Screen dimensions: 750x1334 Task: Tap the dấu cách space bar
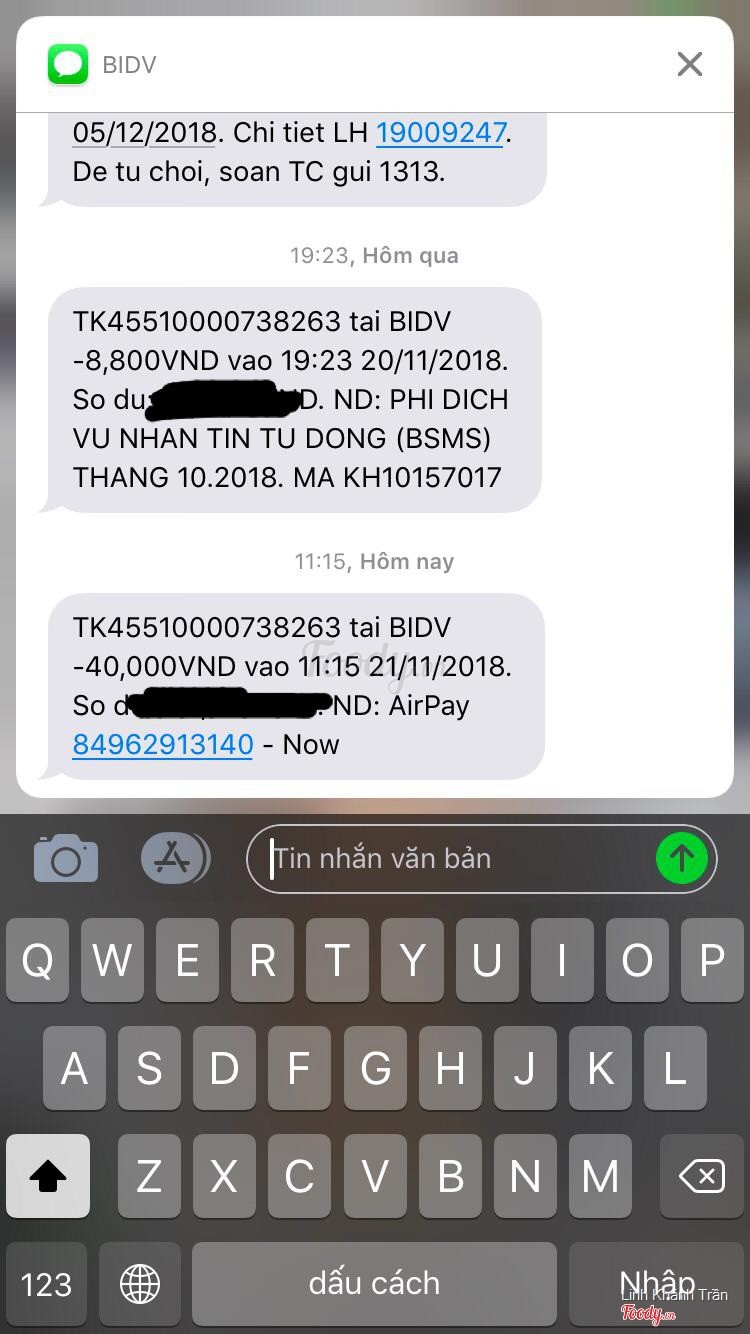[374, 1284]
